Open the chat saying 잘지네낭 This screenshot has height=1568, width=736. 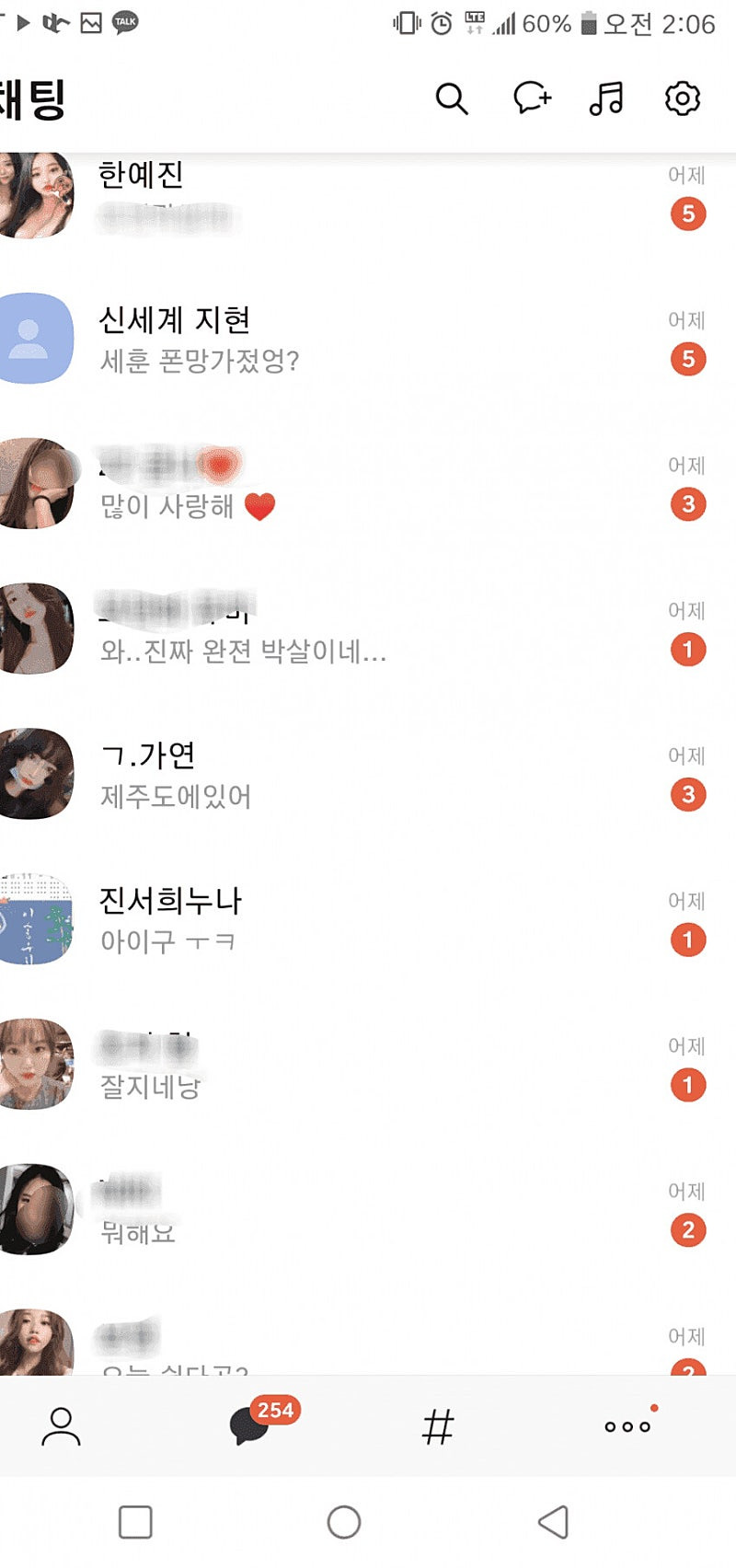pyautogui.click(x=368, y=1066)
